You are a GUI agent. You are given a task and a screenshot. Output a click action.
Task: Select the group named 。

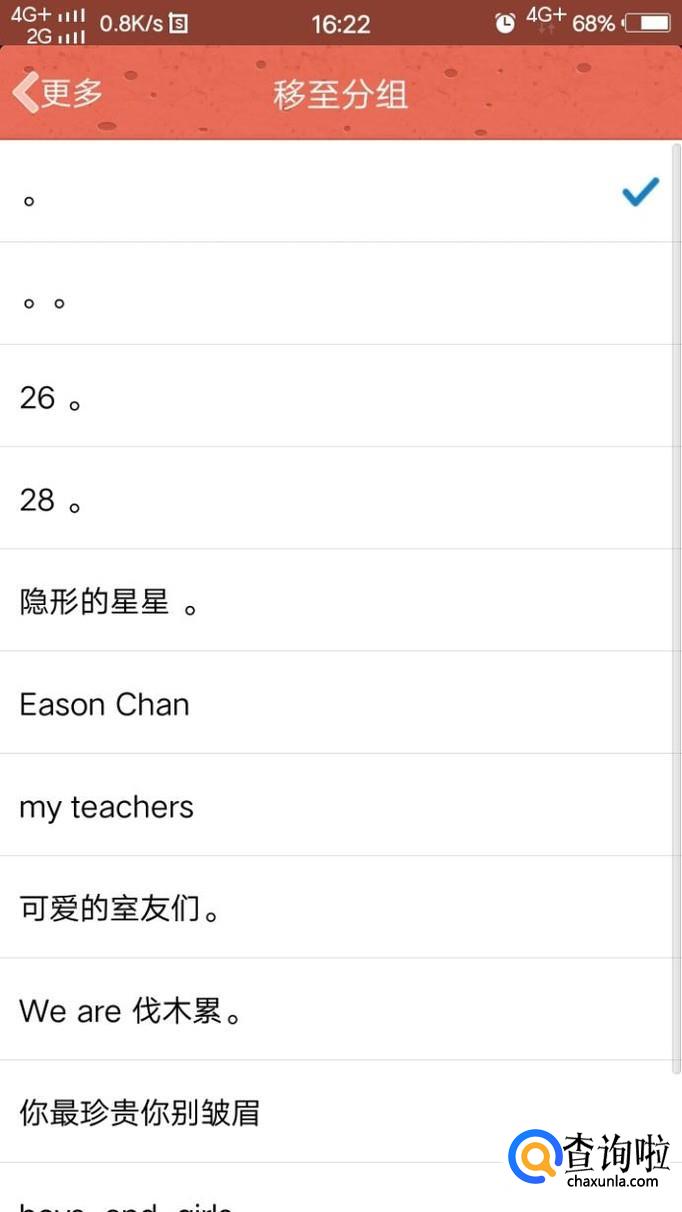click(300, 193)
